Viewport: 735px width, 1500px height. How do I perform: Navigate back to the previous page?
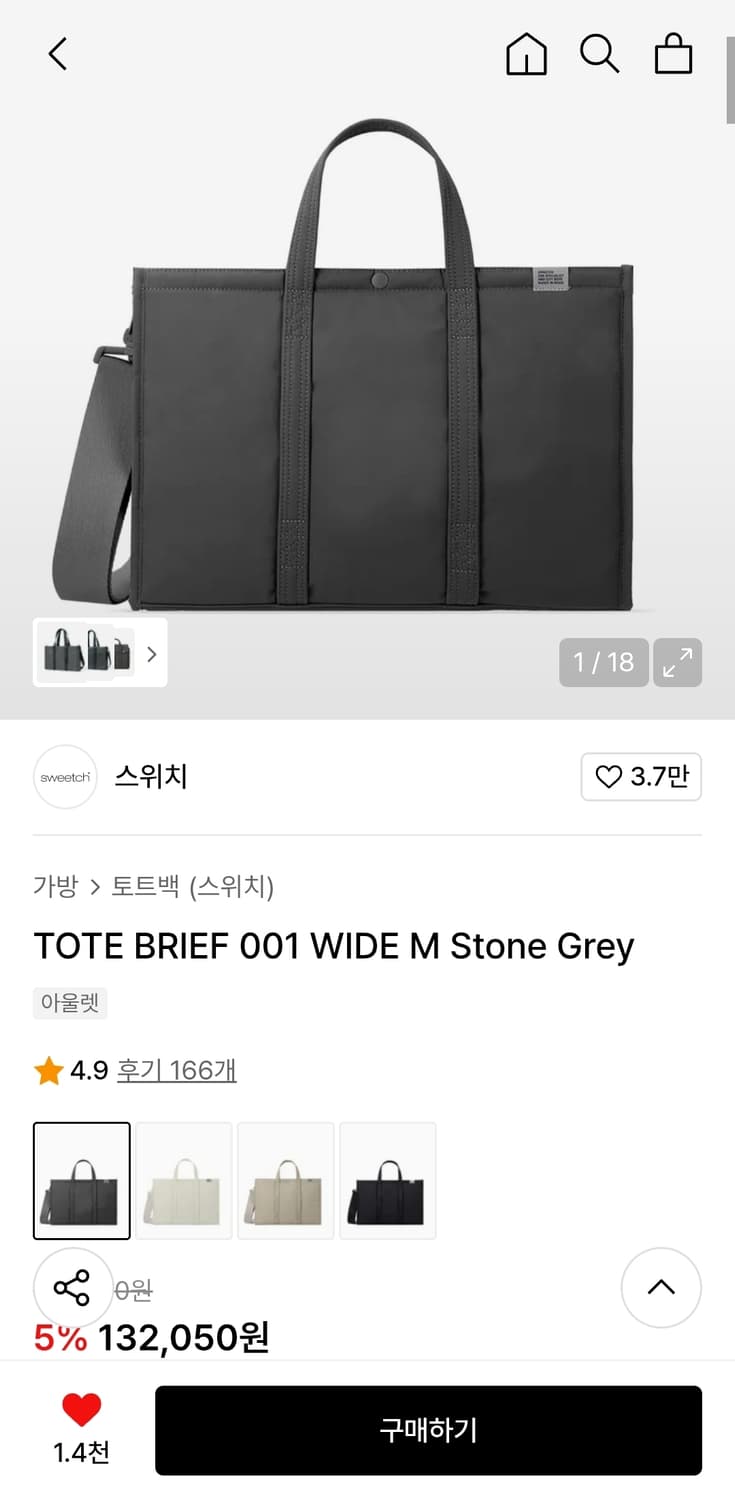(57, 55)
